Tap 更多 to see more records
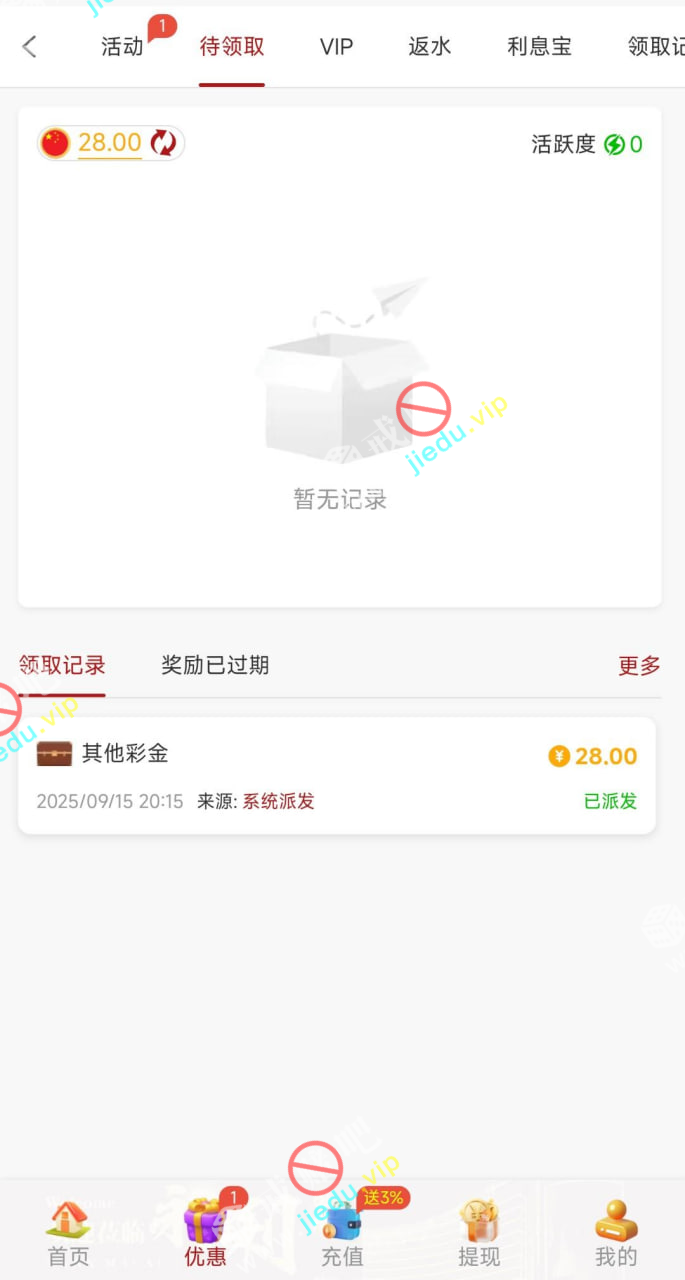 click(639, 666)
